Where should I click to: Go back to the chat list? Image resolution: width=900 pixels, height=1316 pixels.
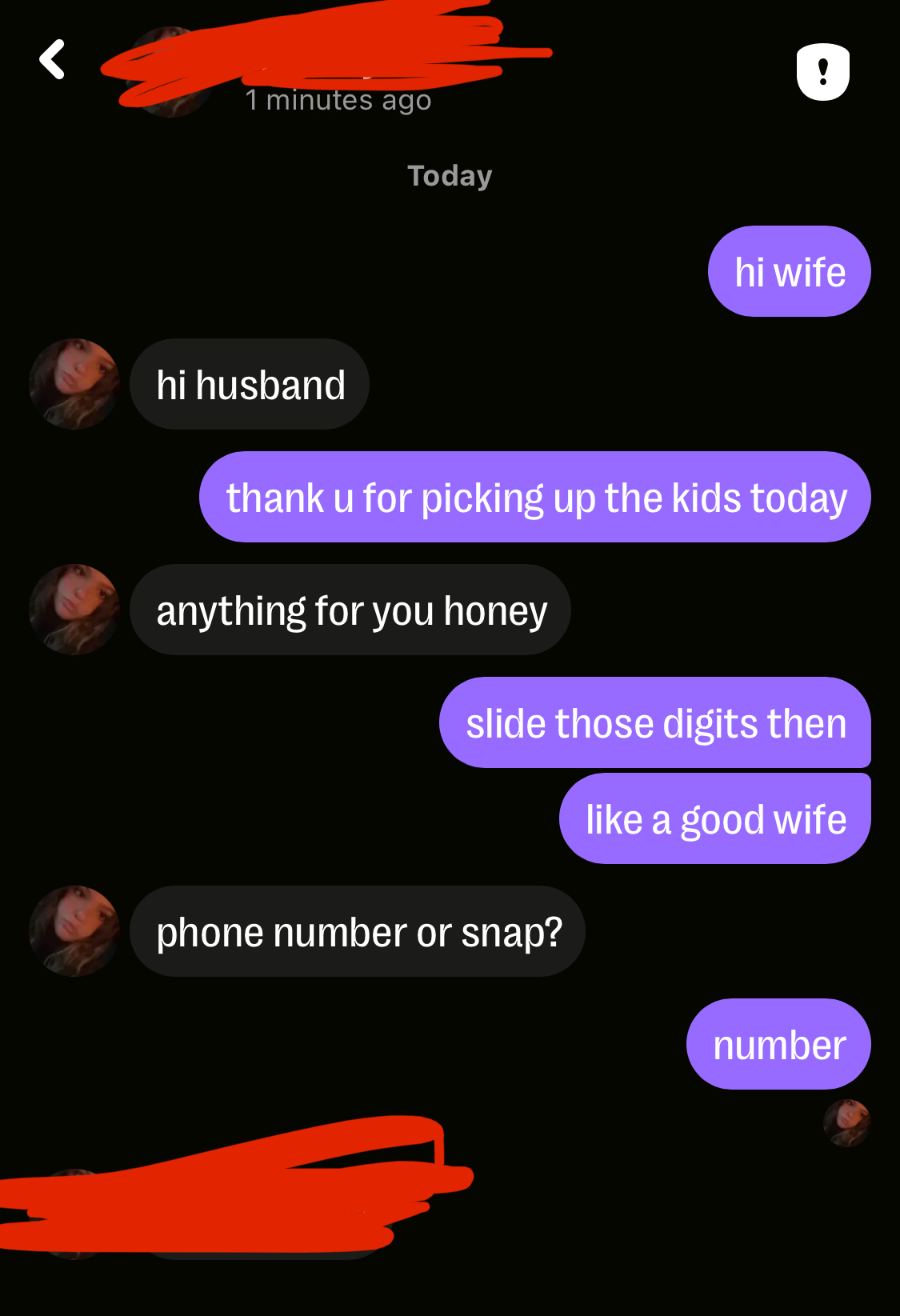52,60
